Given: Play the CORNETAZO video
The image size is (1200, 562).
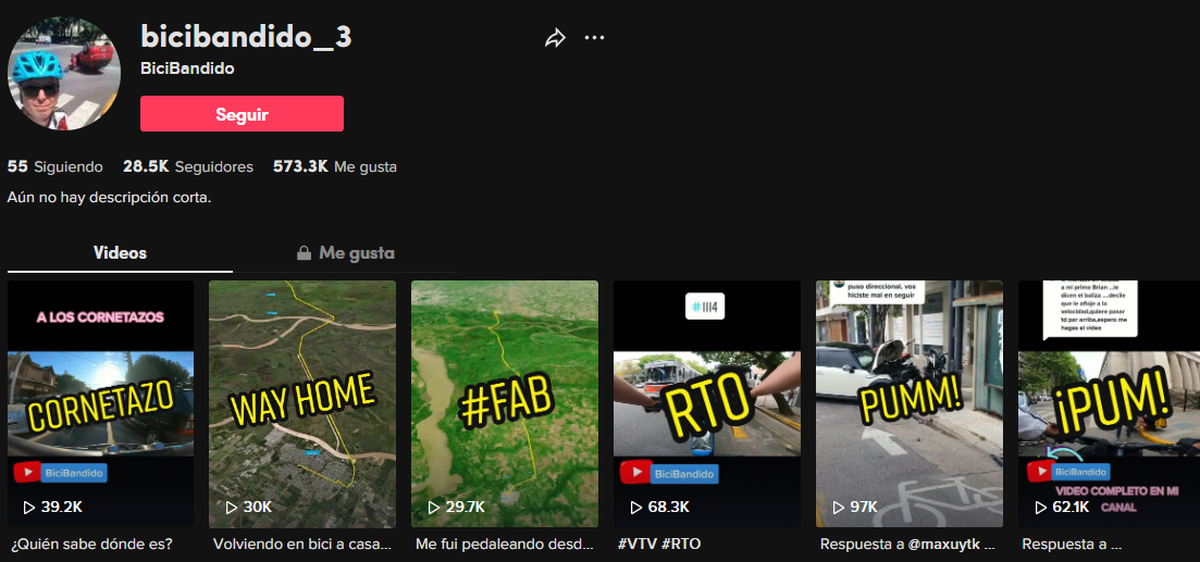Looking at the screenshot, I should [x=100, y=403].
